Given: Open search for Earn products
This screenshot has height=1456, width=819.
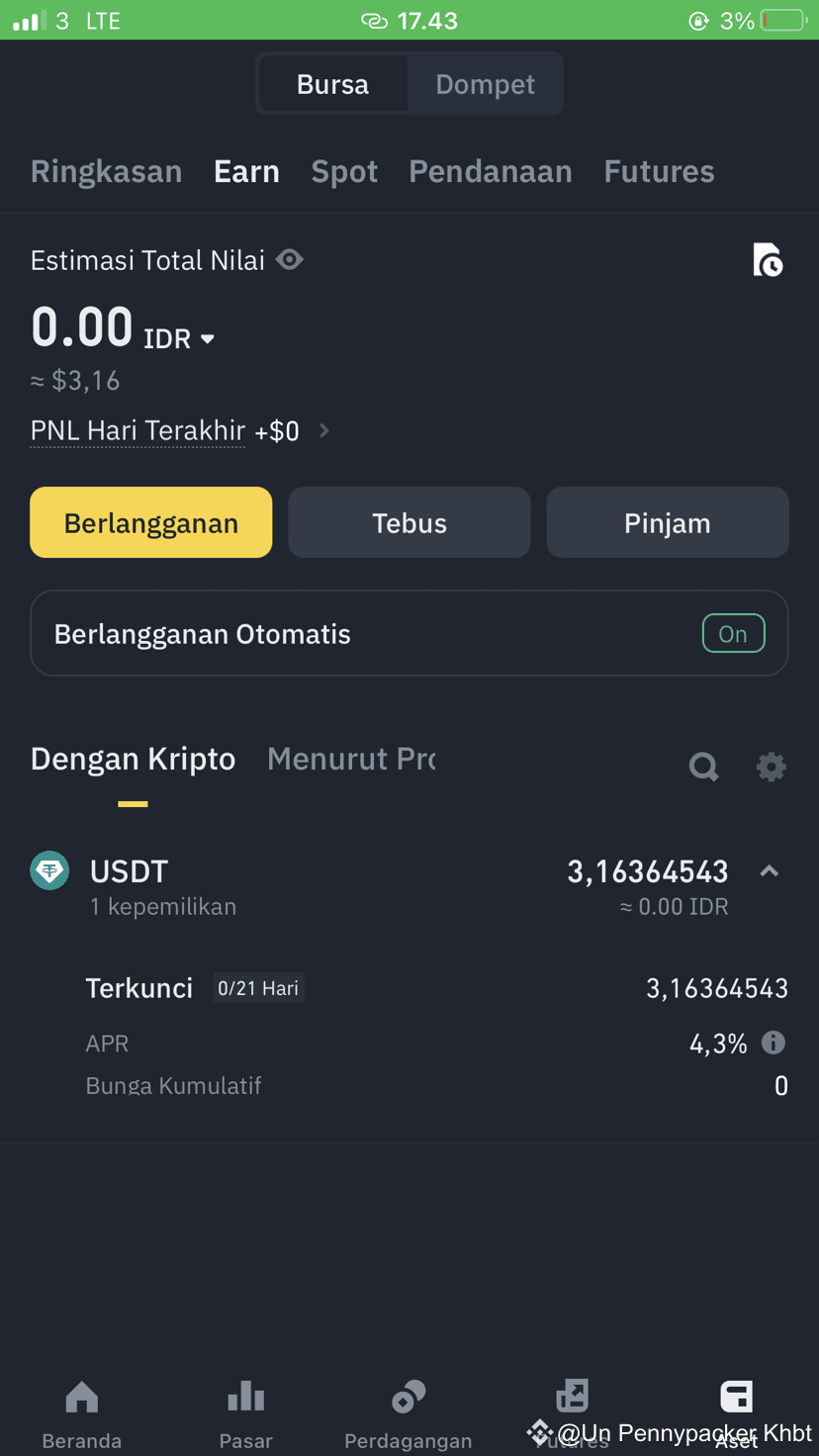Looking at the screenshot, I should (x=703, y=767).
